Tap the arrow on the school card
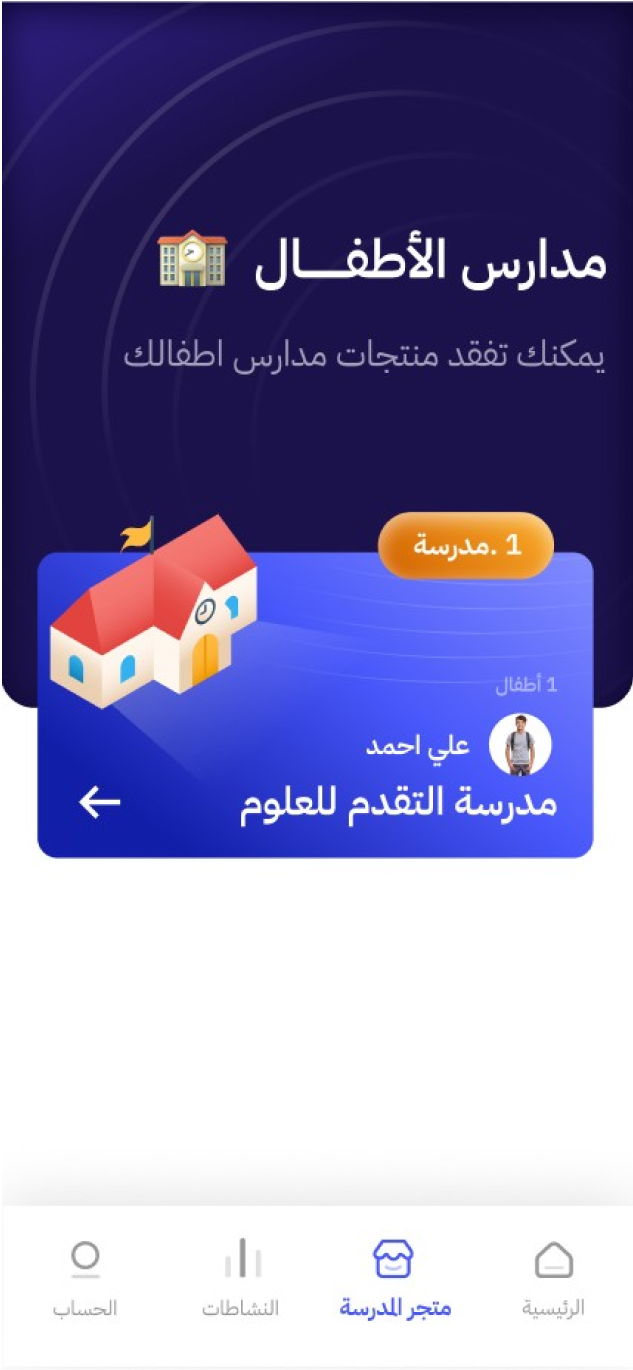The height and width of the screenshot is (1370, 633). tap(100, 802)
